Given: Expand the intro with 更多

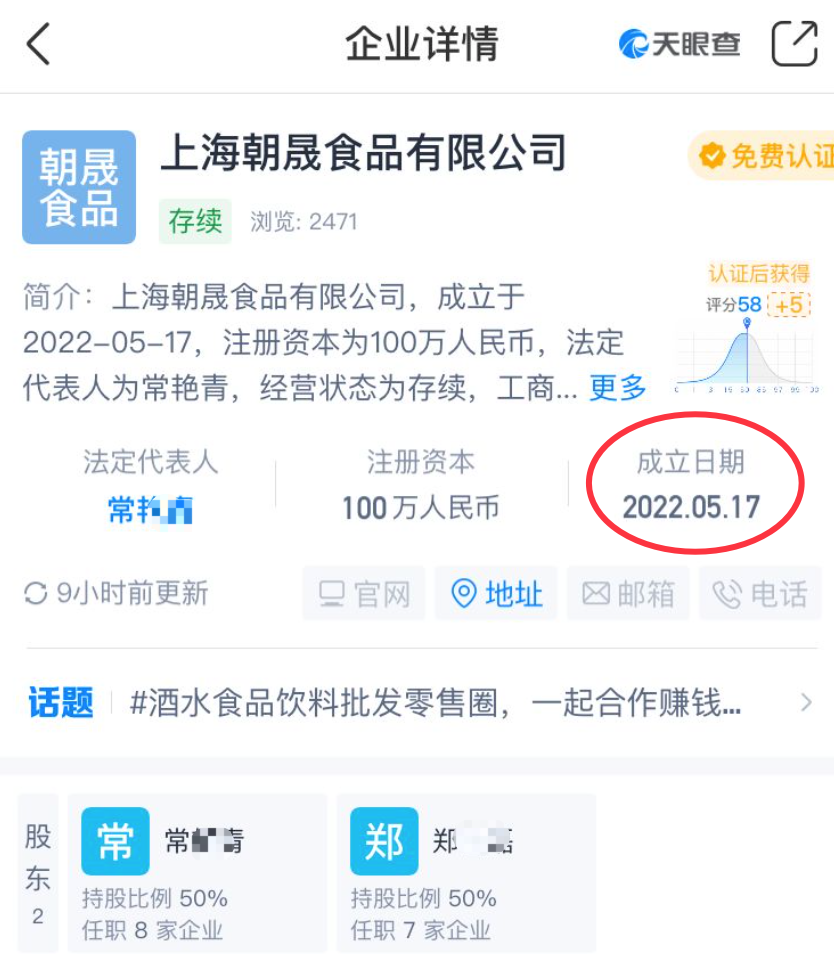Looking at the screenshot, I should point(617,388).
